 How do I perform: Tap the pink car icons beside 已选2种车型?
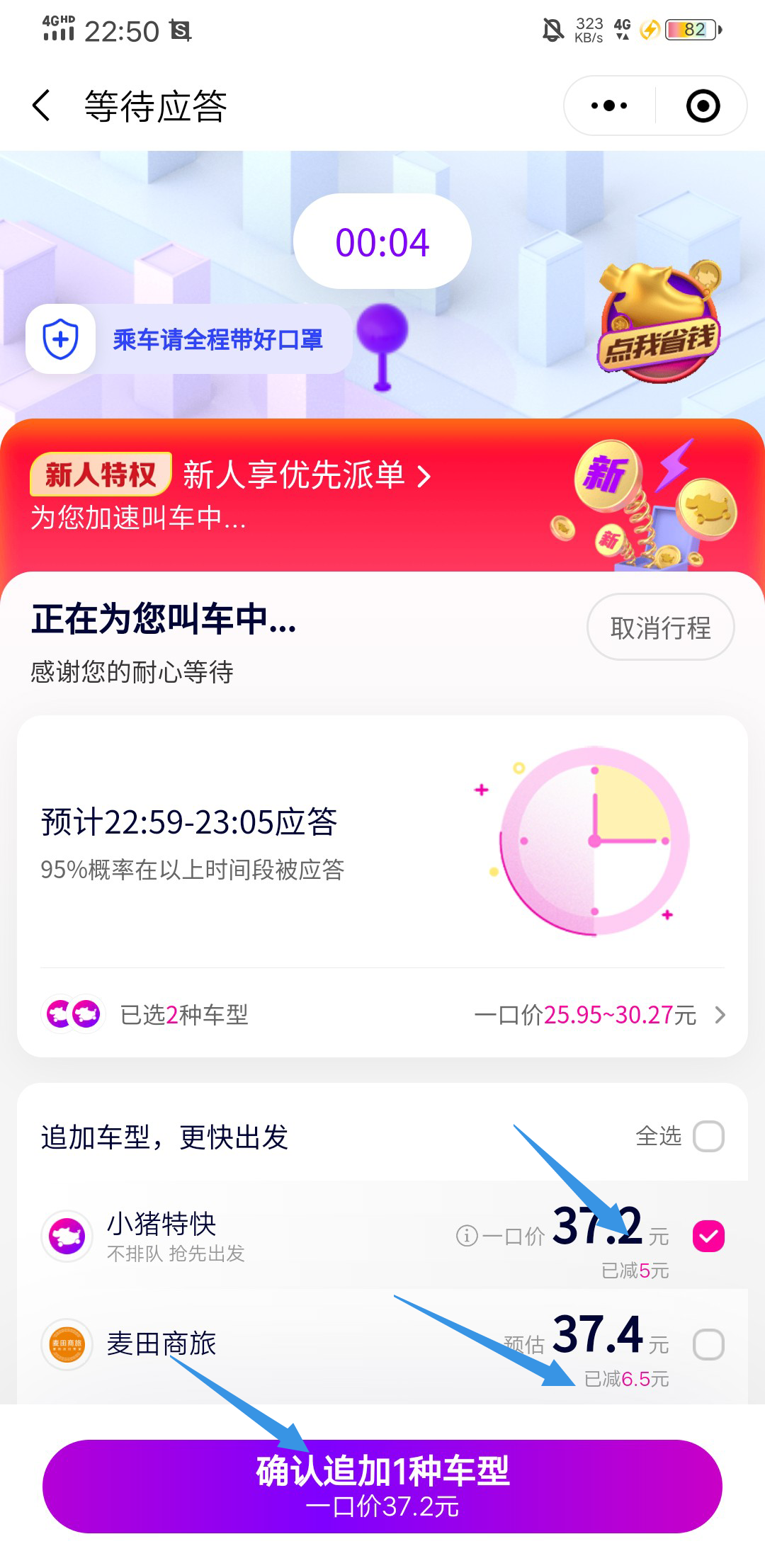74,1015
